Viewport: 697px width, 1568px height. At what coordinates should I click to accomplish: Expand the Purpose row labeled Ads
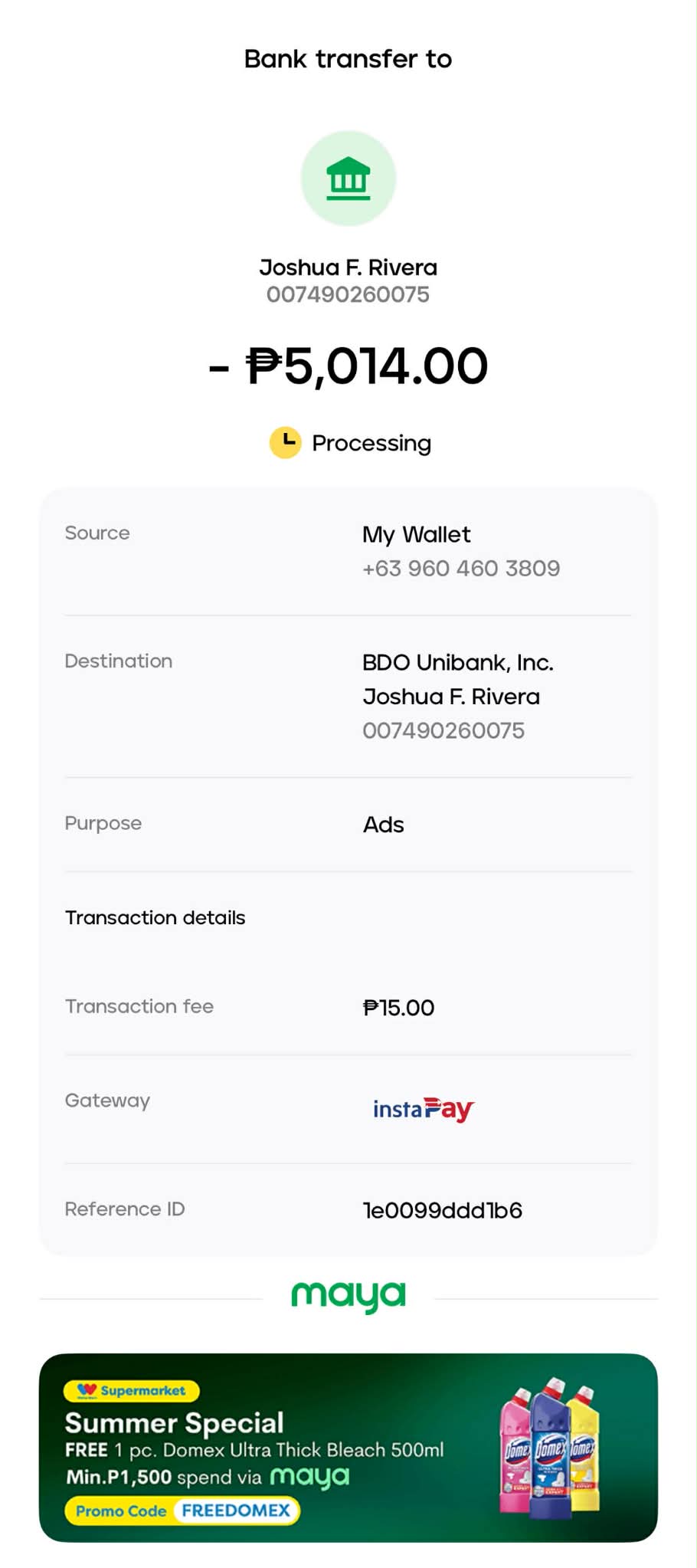pos(348,824)
